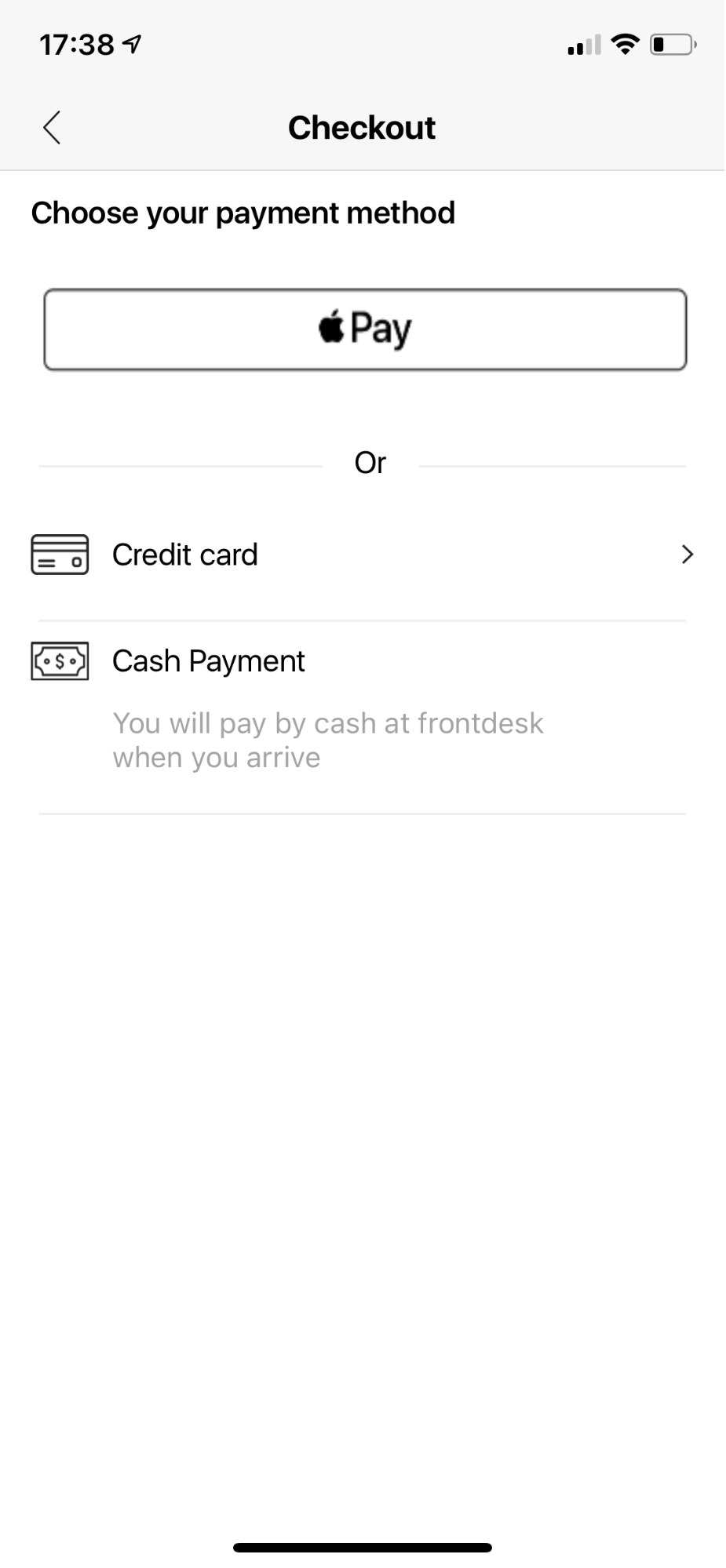Open the Credit card payment option
The height and width of the screenshot is (1568, 726).
[x=363, y=555]
